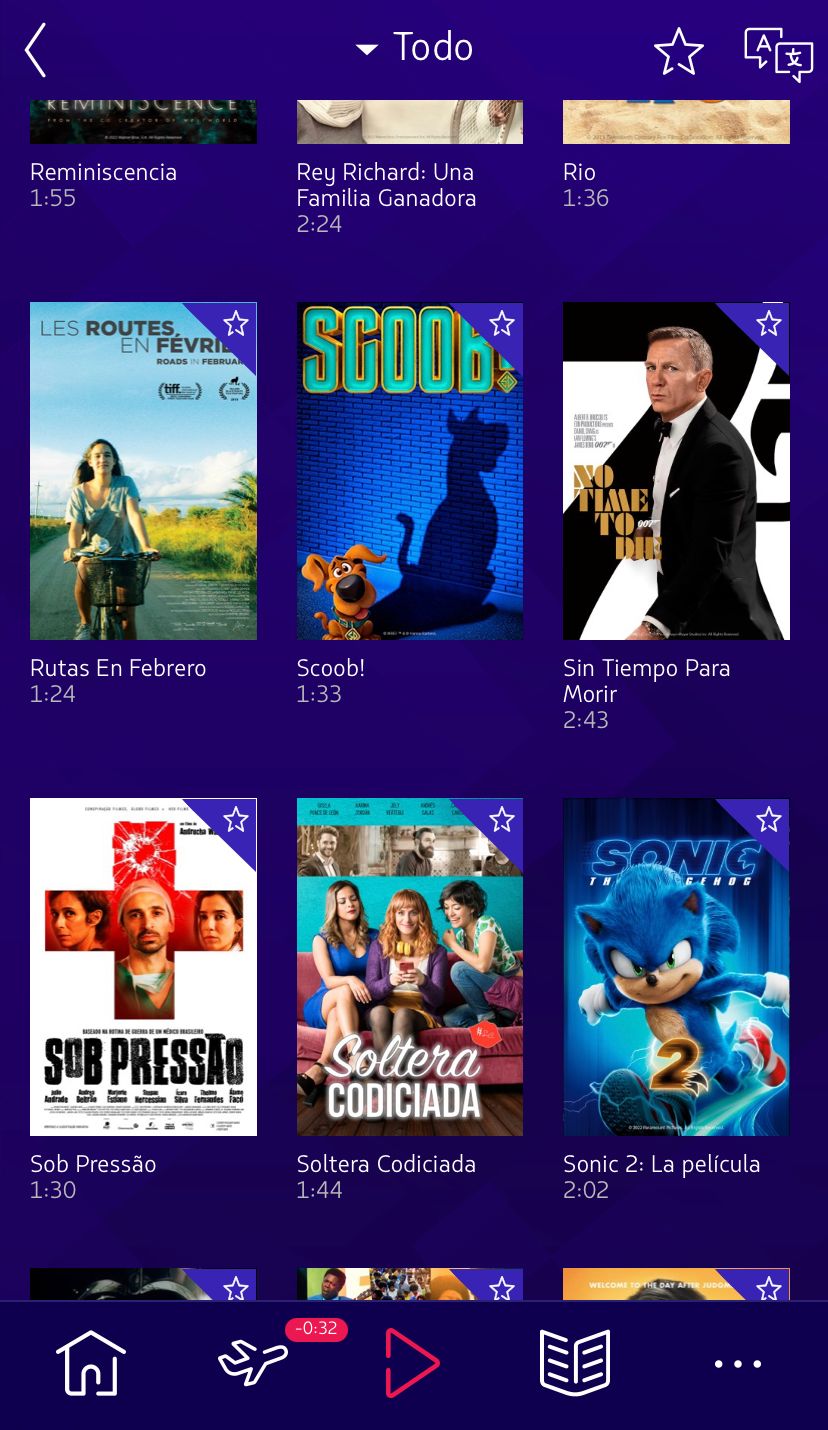Favorite Scoob! with its star icon
Image resolution: width=828 pixels, height=1430 pixels.
[502, 324]
